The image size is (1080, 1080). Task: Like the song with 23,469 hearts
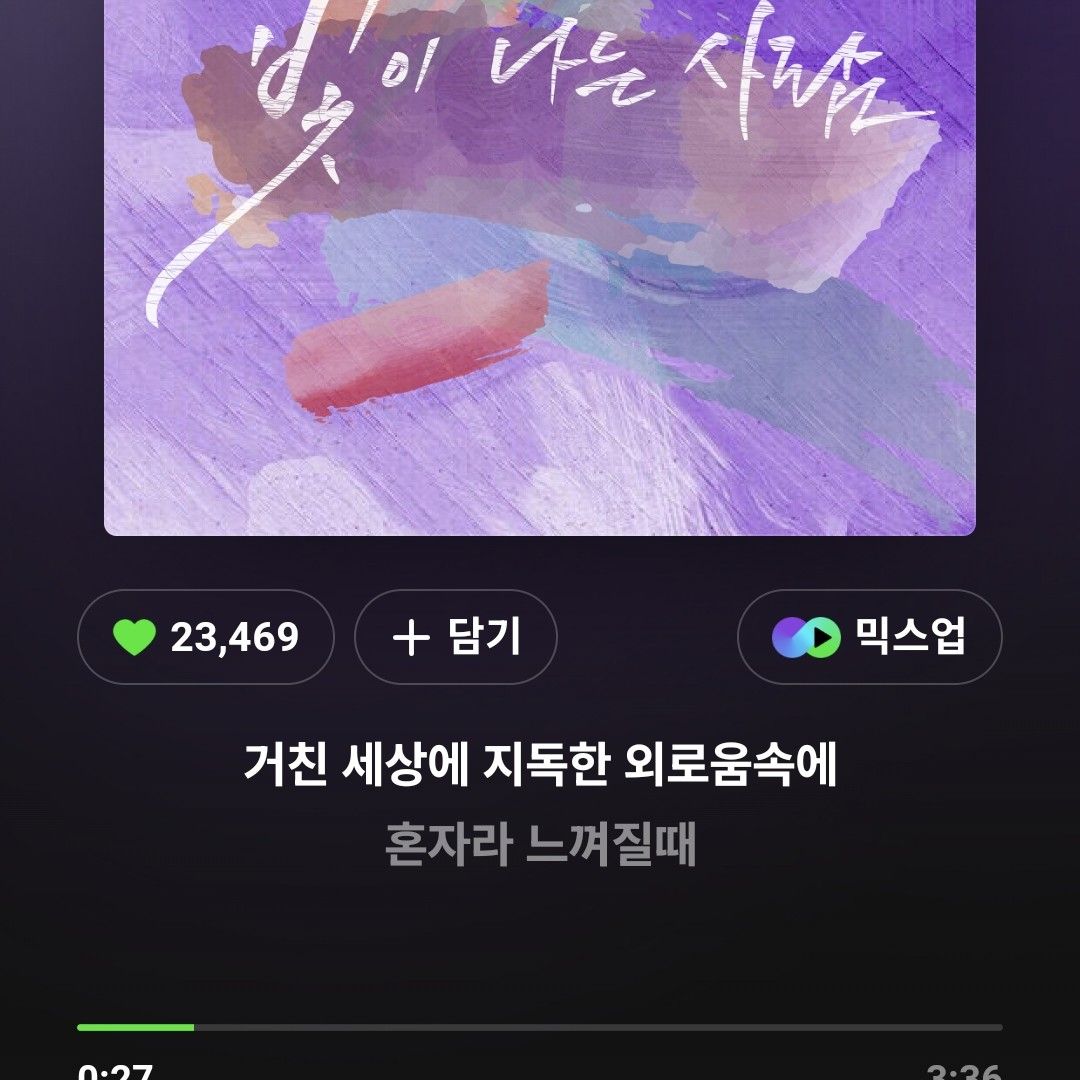pos(205,637)
